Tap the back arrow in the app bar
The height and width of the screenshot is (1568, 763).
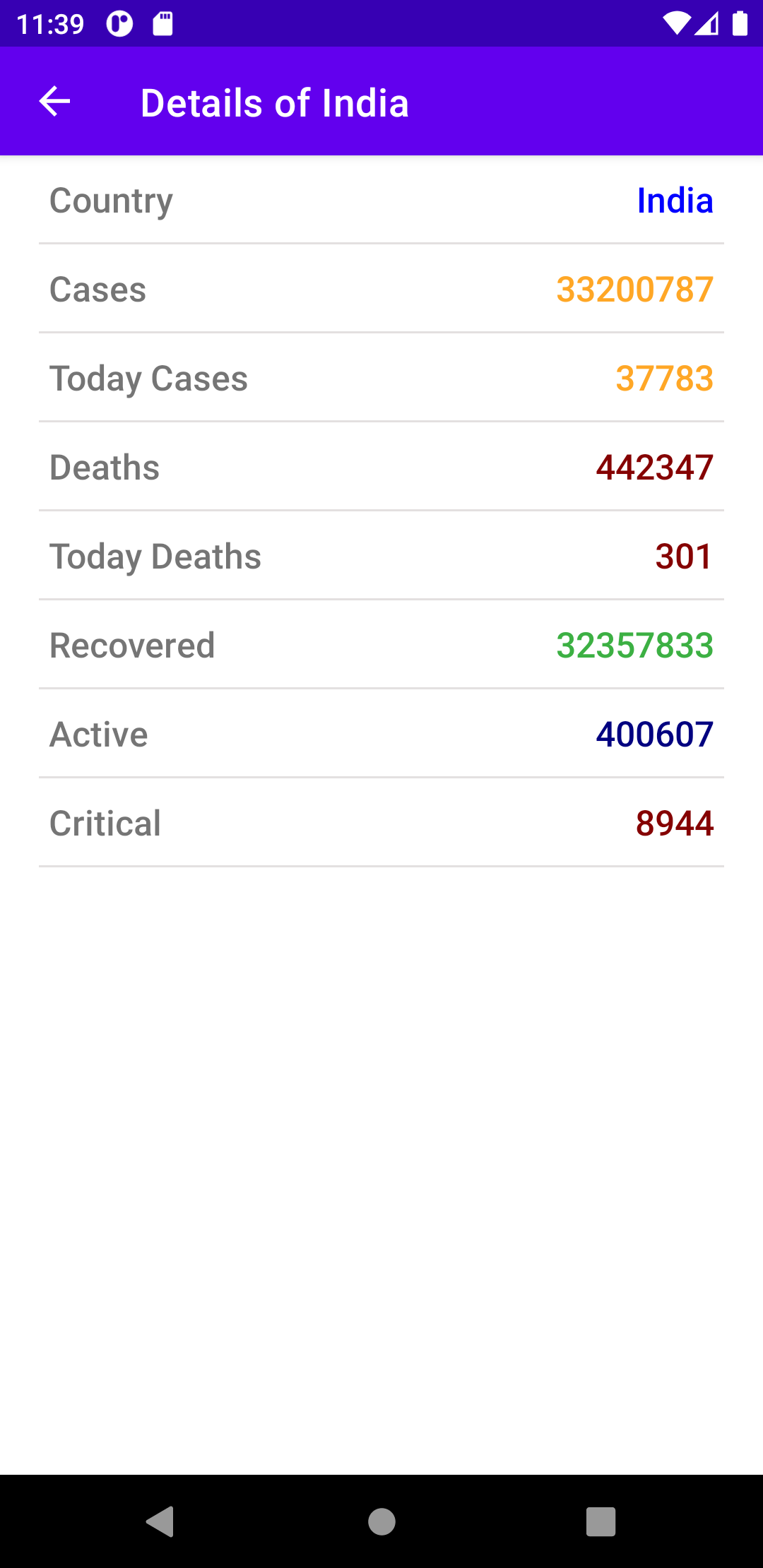(x=54, y=101)
